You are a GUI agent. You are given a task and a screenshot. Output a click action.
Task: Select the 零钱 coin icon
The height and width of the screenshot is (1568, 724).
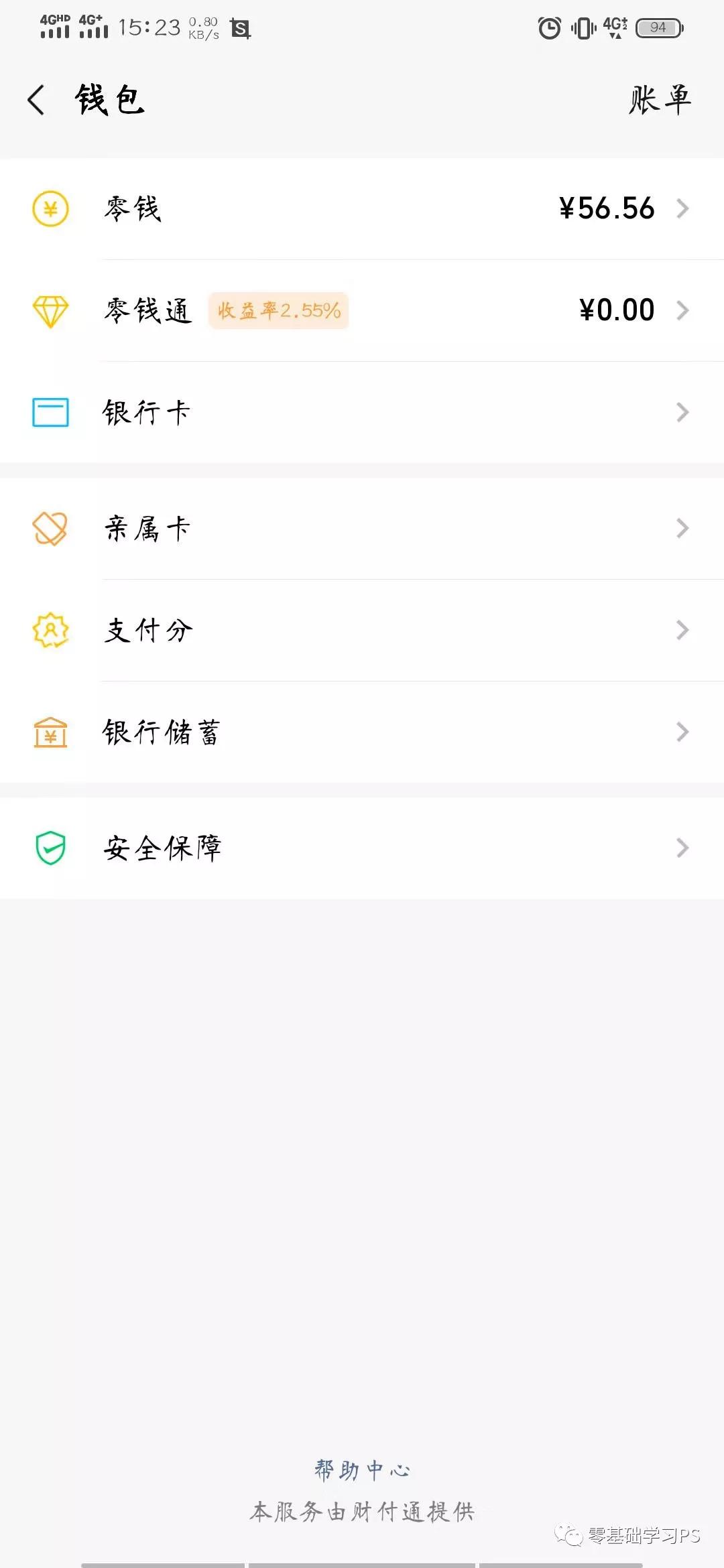pos(50,208)
